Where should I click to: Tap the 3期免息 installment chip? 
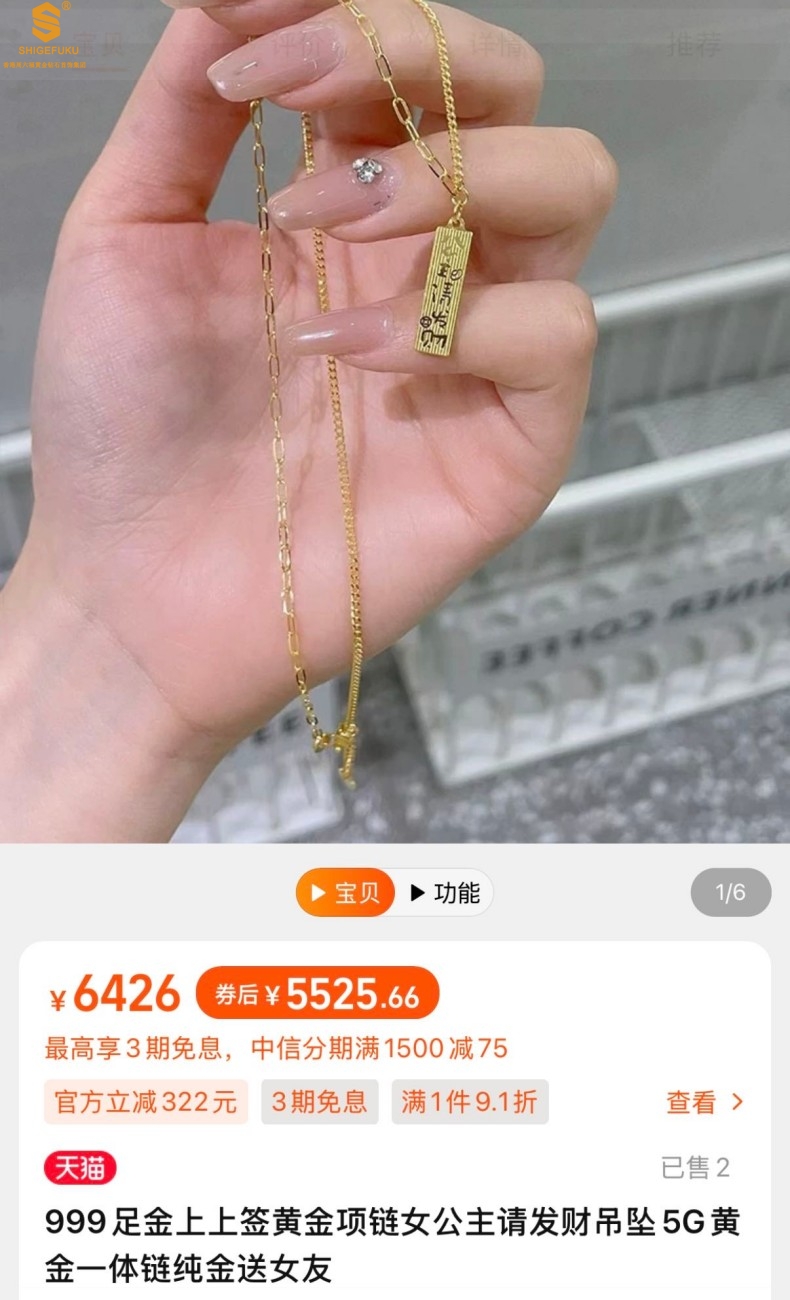coord(320,1102)
